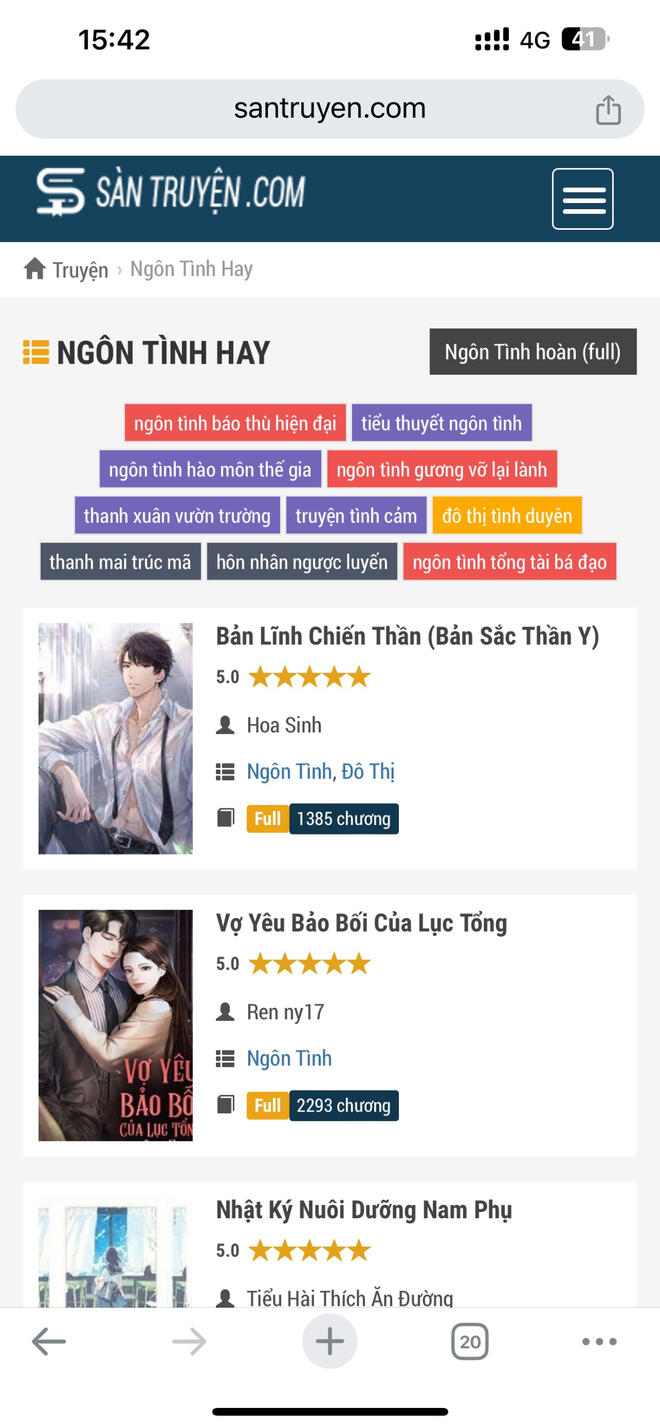Filter by ngôn tình hào môn thế gia
This screenshot has width=660, height=1428.
tap(210, 469)
